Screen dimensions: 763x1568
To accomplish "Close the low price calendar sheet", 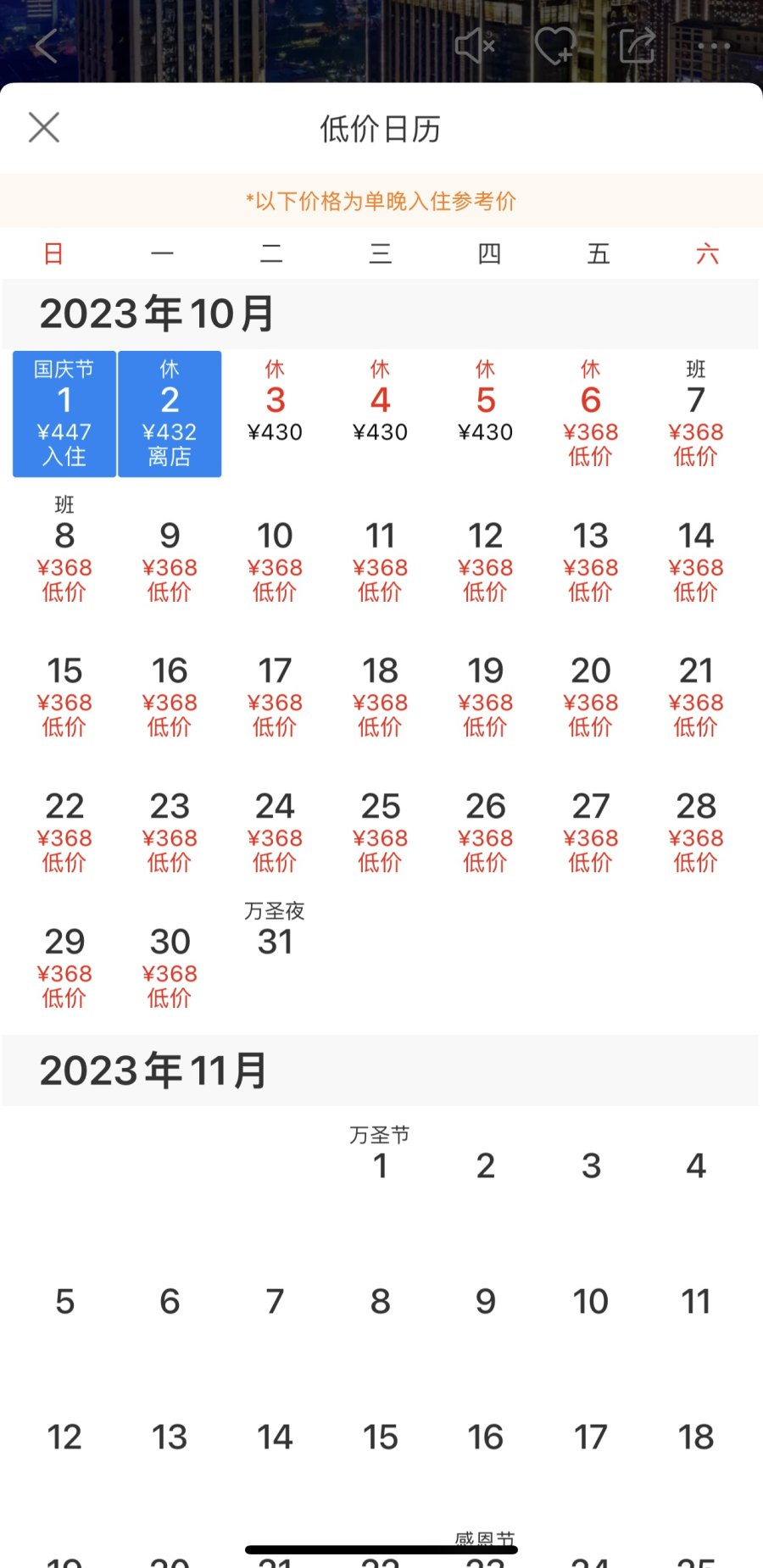I will pyautogui.click(x=44, y=128).
